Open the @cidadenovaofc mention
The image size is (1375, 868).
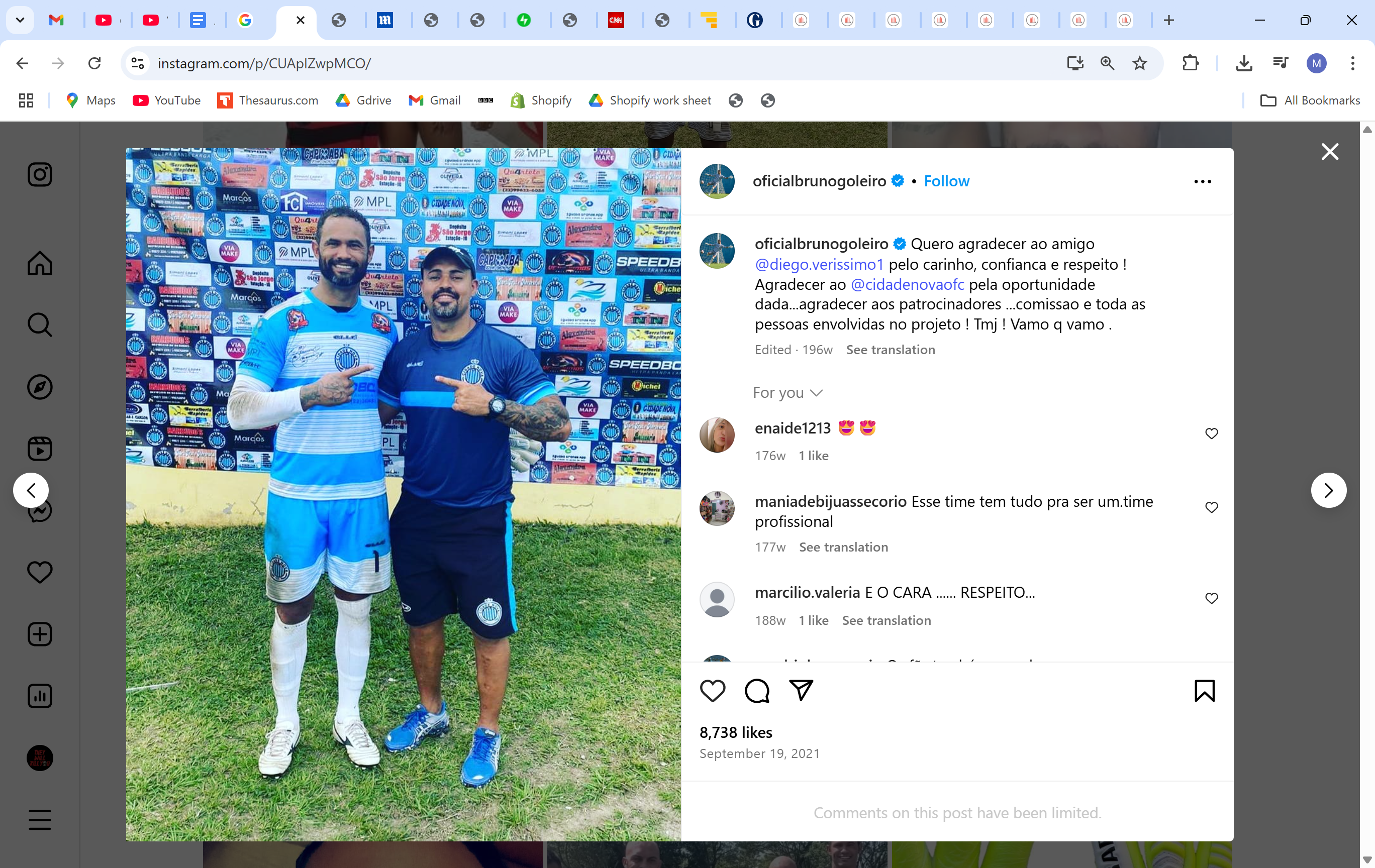(907, 284)
